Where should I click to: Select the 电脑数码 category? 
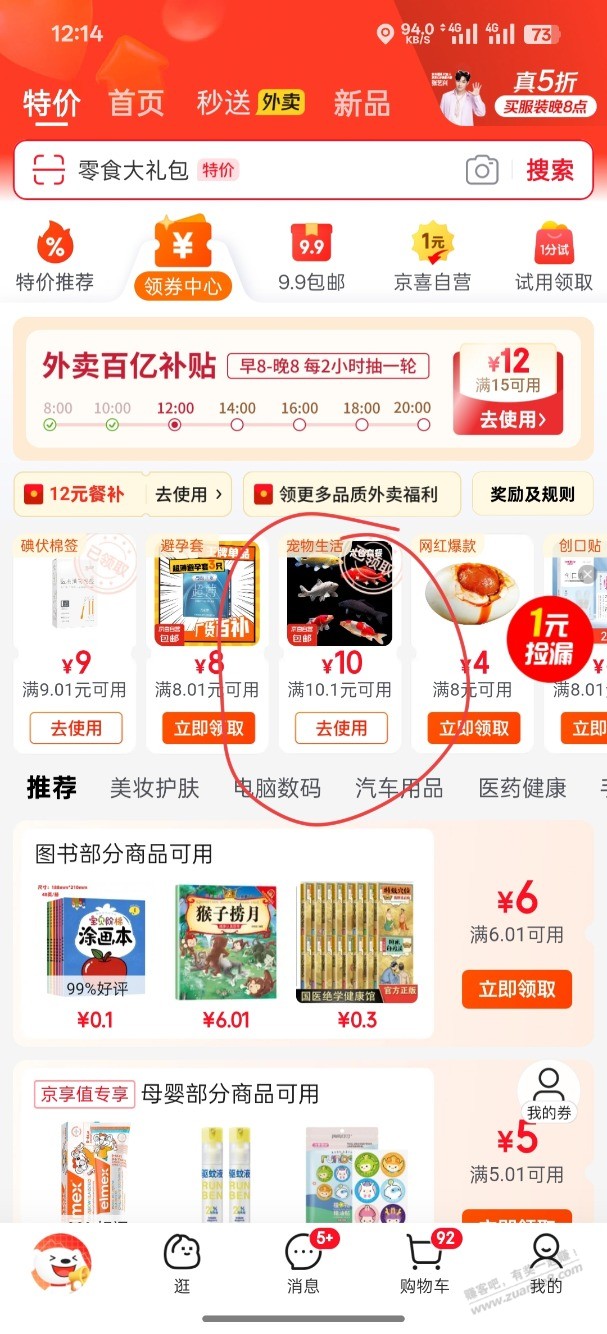click(x=277, y=788)
